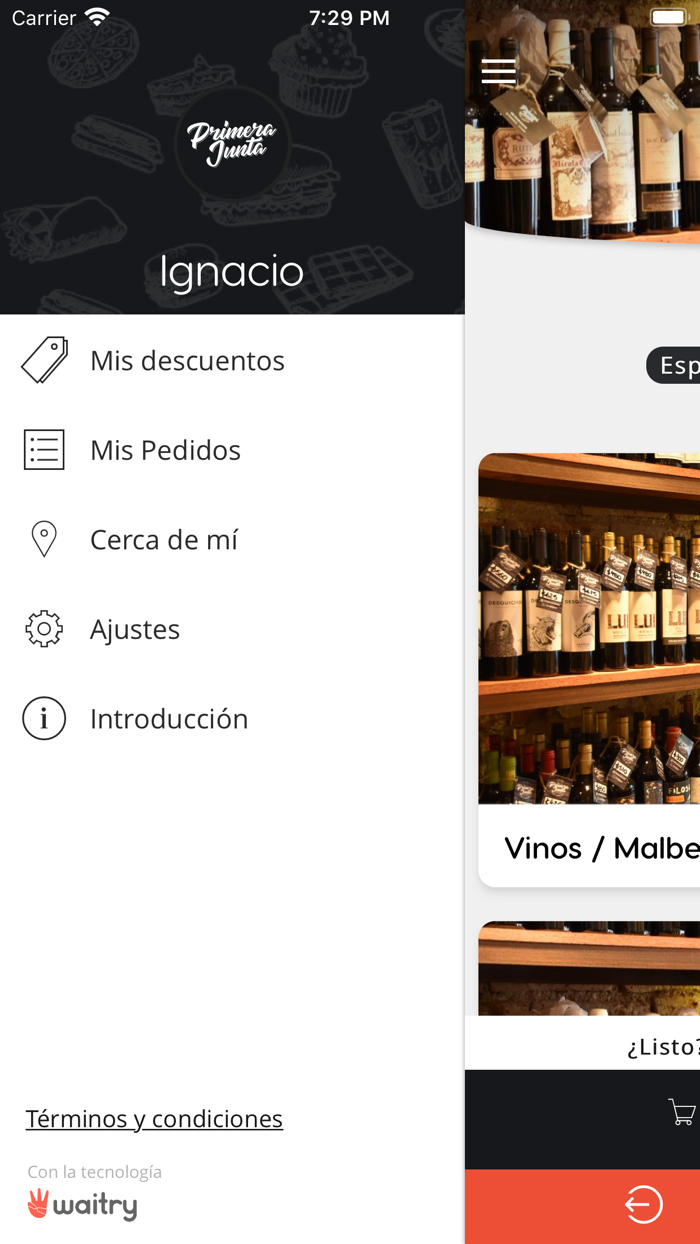Open the shopping cart
The width and height of the screenshot is (700, 1244).
click(x=682, y=1112)
